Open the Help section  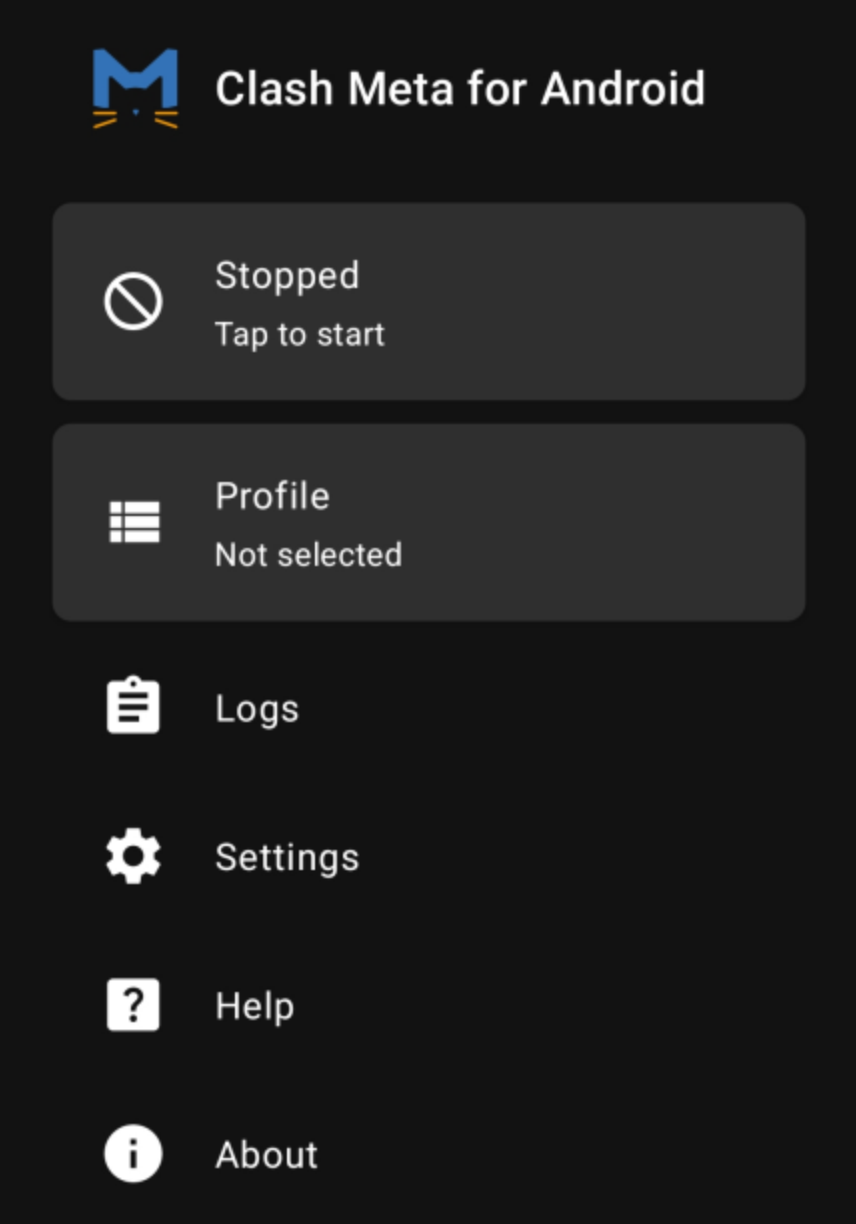[x=254, y=1005]
